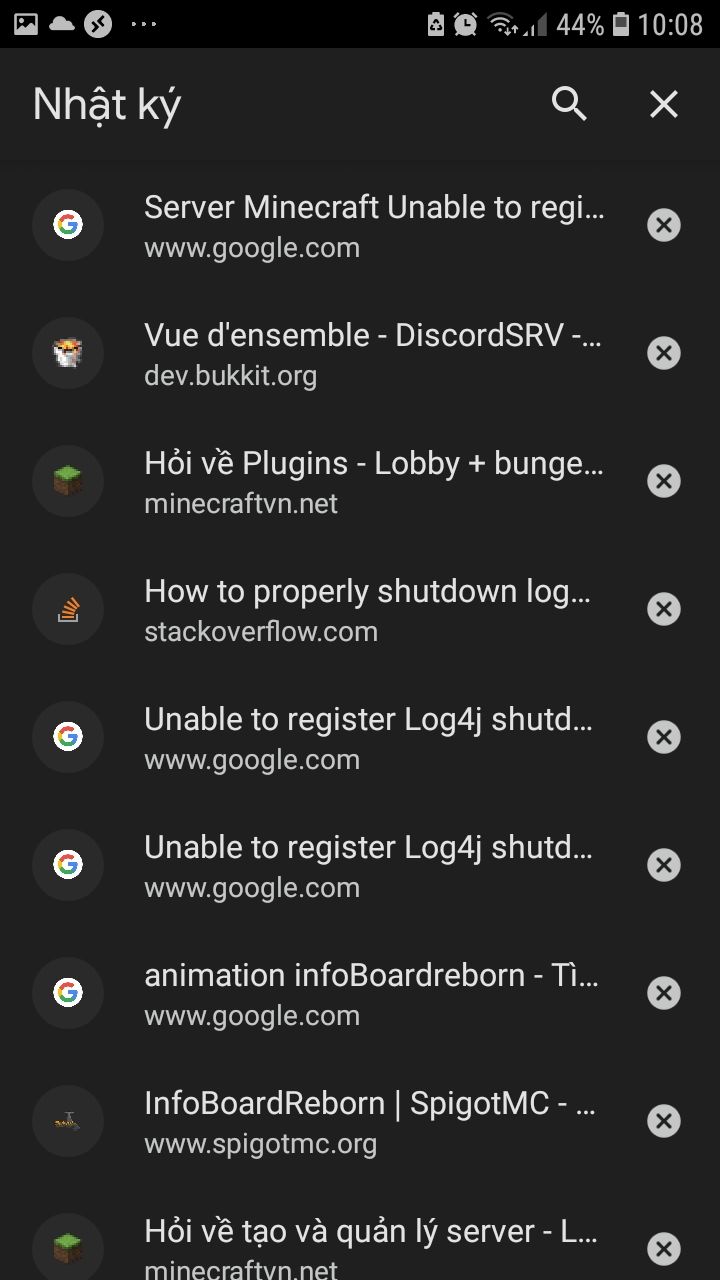Search the browsing history
This screenshot has width=720, height=1280.
click(x=569, y=104)
